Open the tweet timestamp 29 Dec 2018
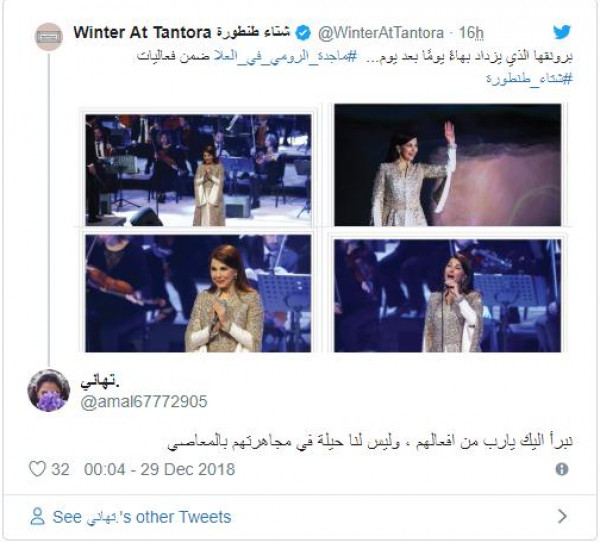The image size is (600, 543). 159,468
